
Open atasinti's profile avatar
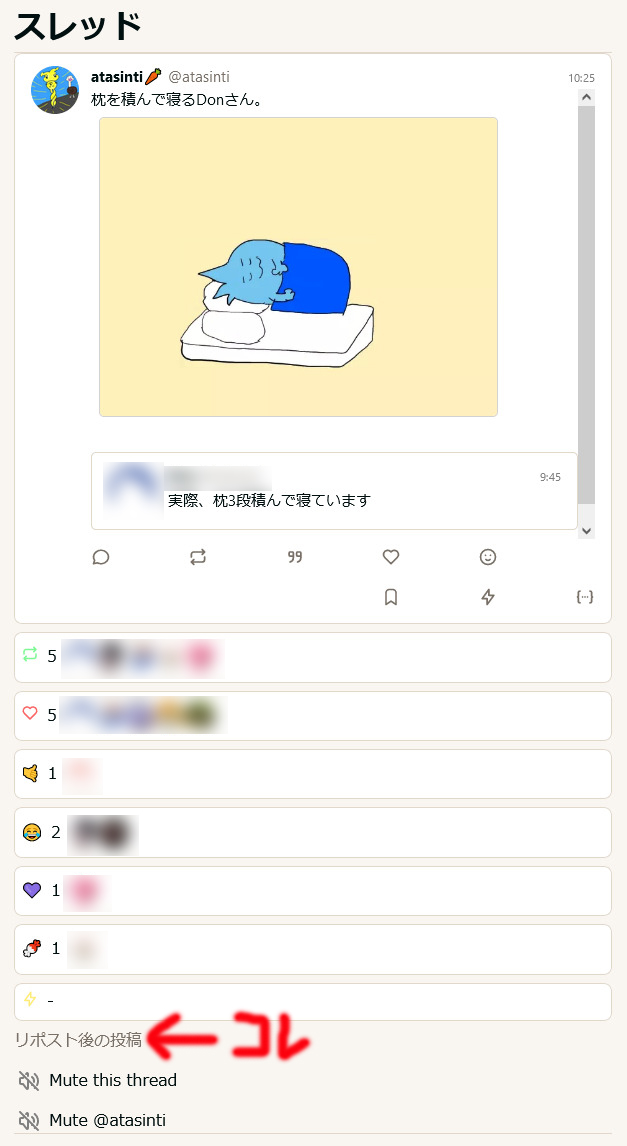coord(55,90)
